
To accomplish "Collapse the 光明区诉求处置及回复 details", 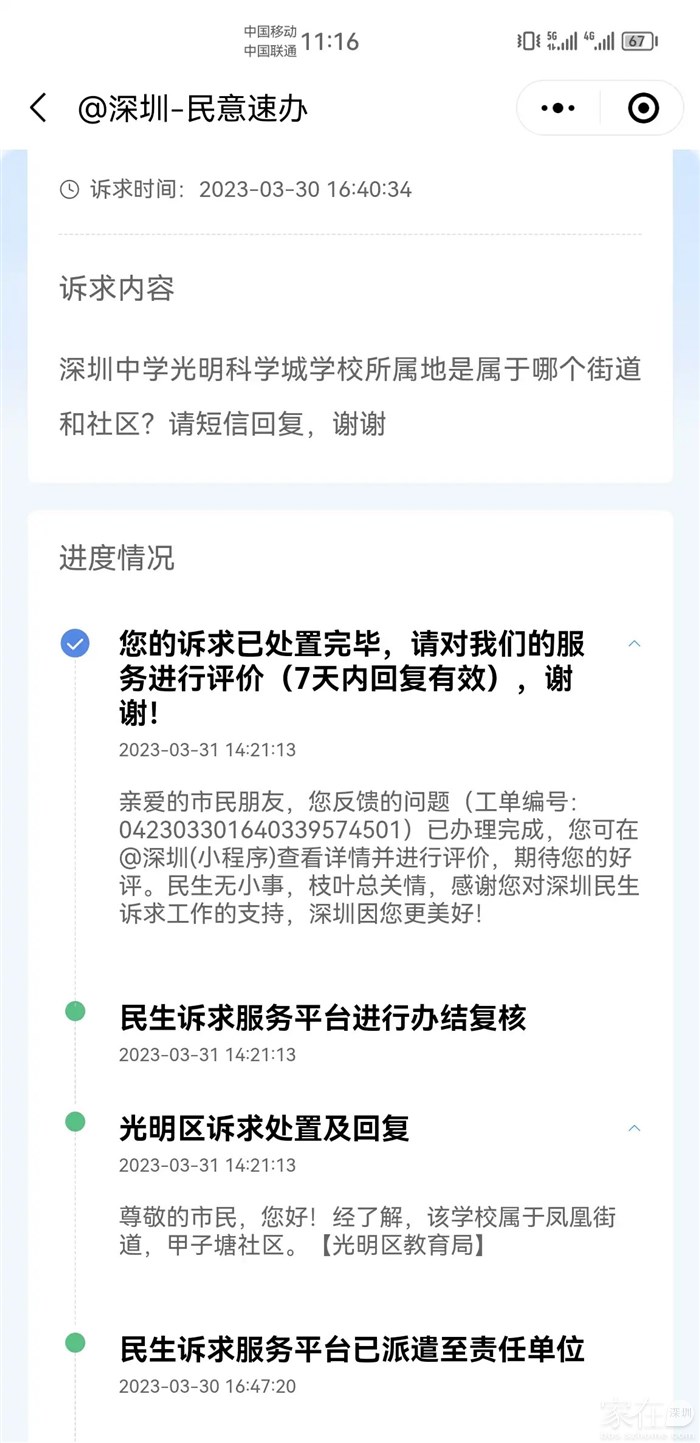I will (x=633, y=1129).
